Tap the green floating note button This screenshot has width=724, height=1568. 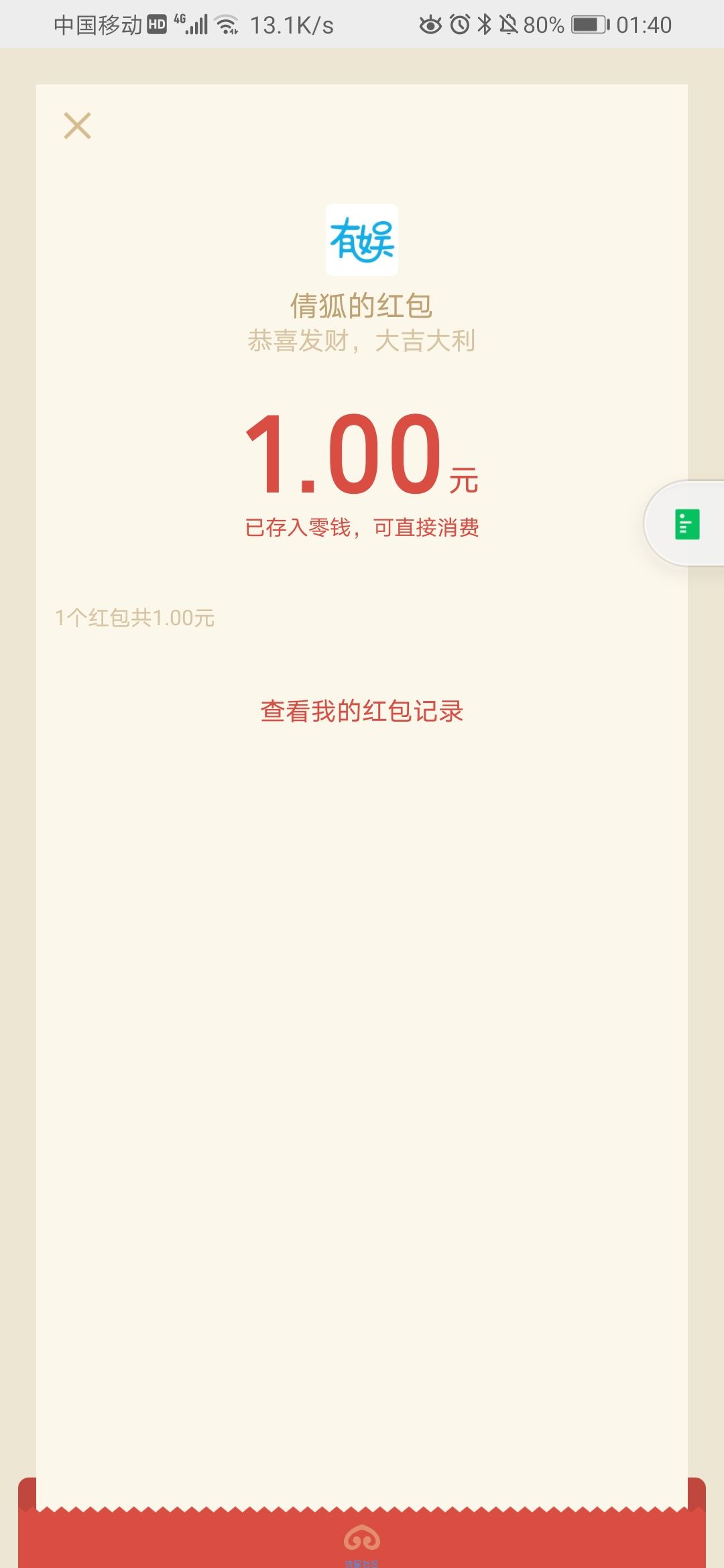click(x=686, y=524)
